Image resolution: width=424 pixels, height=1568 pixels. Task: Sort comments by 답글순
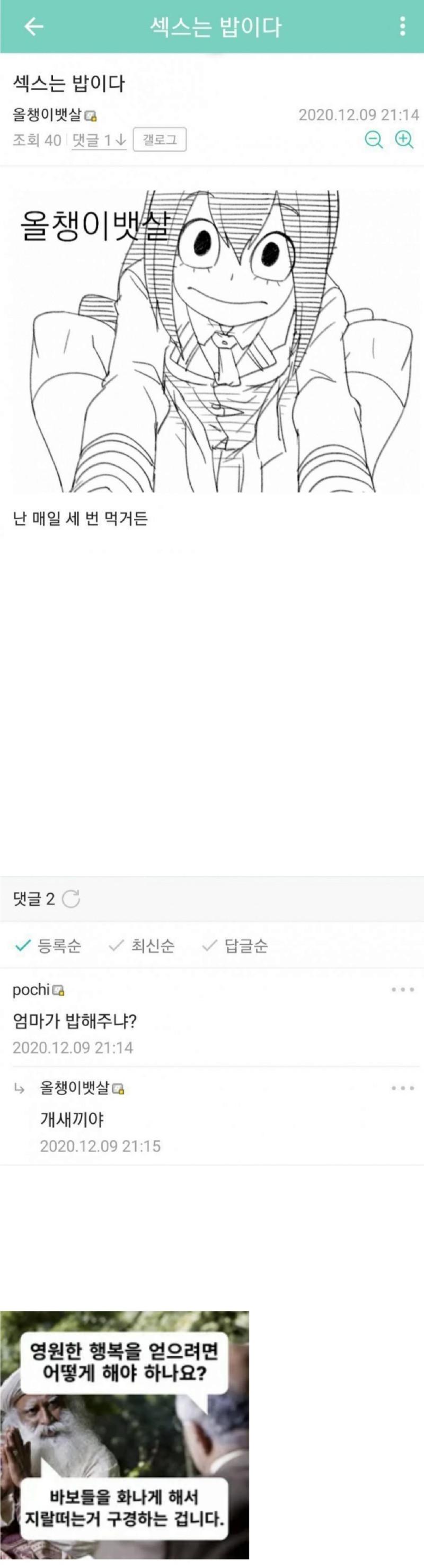(235, 945)
